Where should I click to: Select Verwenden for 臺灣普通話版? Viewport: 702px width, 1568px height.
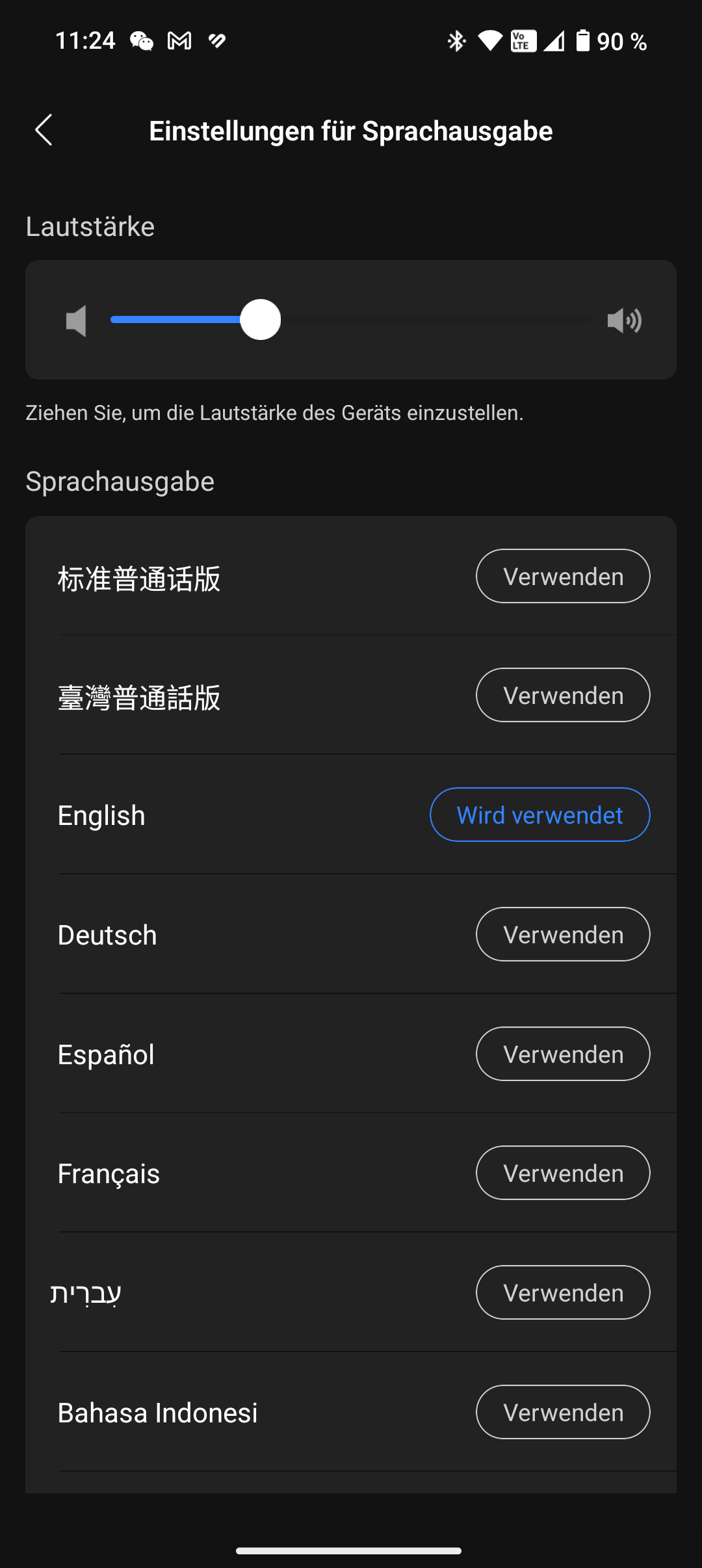tap(563, 695)
